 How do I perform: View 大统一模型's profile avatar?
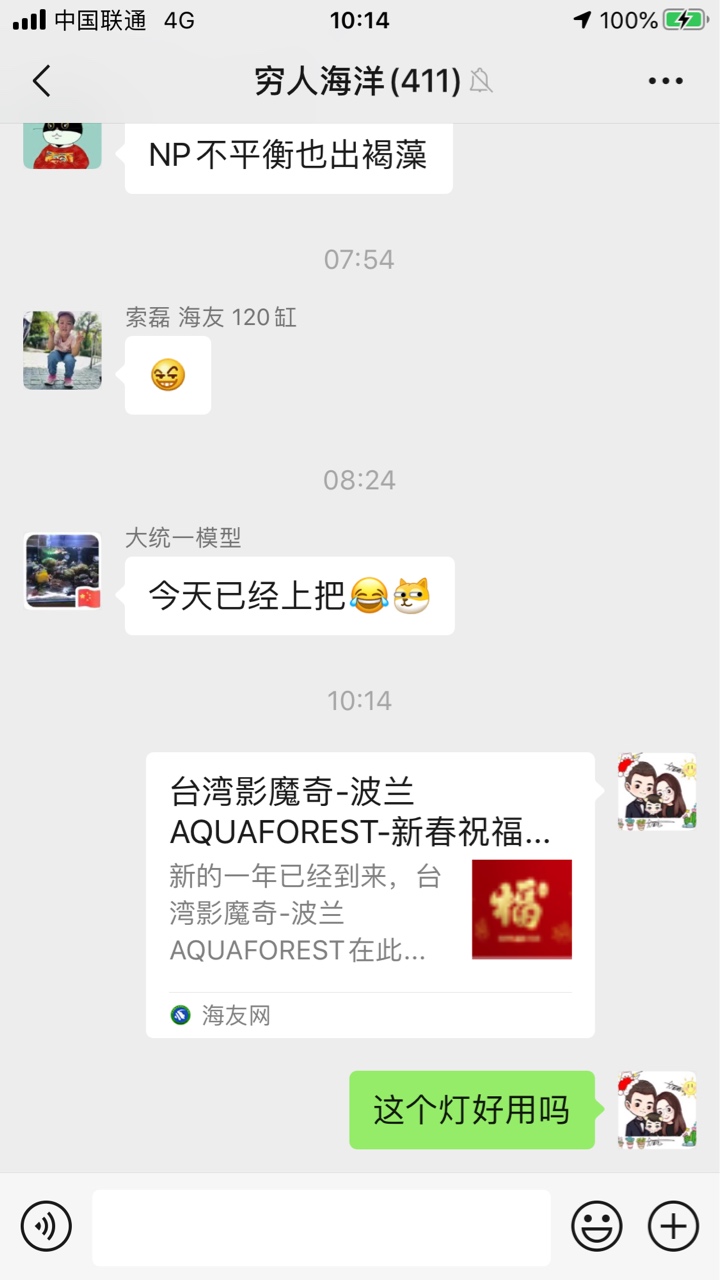(x=62, y=571)
